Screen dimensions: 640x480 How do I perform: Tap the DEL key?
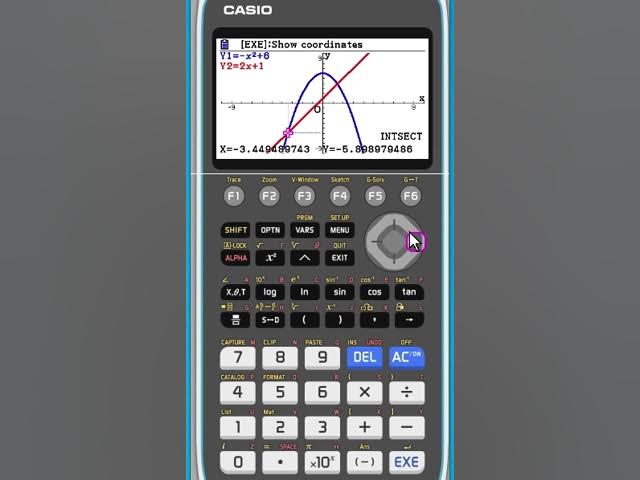(x=364, y=357)
